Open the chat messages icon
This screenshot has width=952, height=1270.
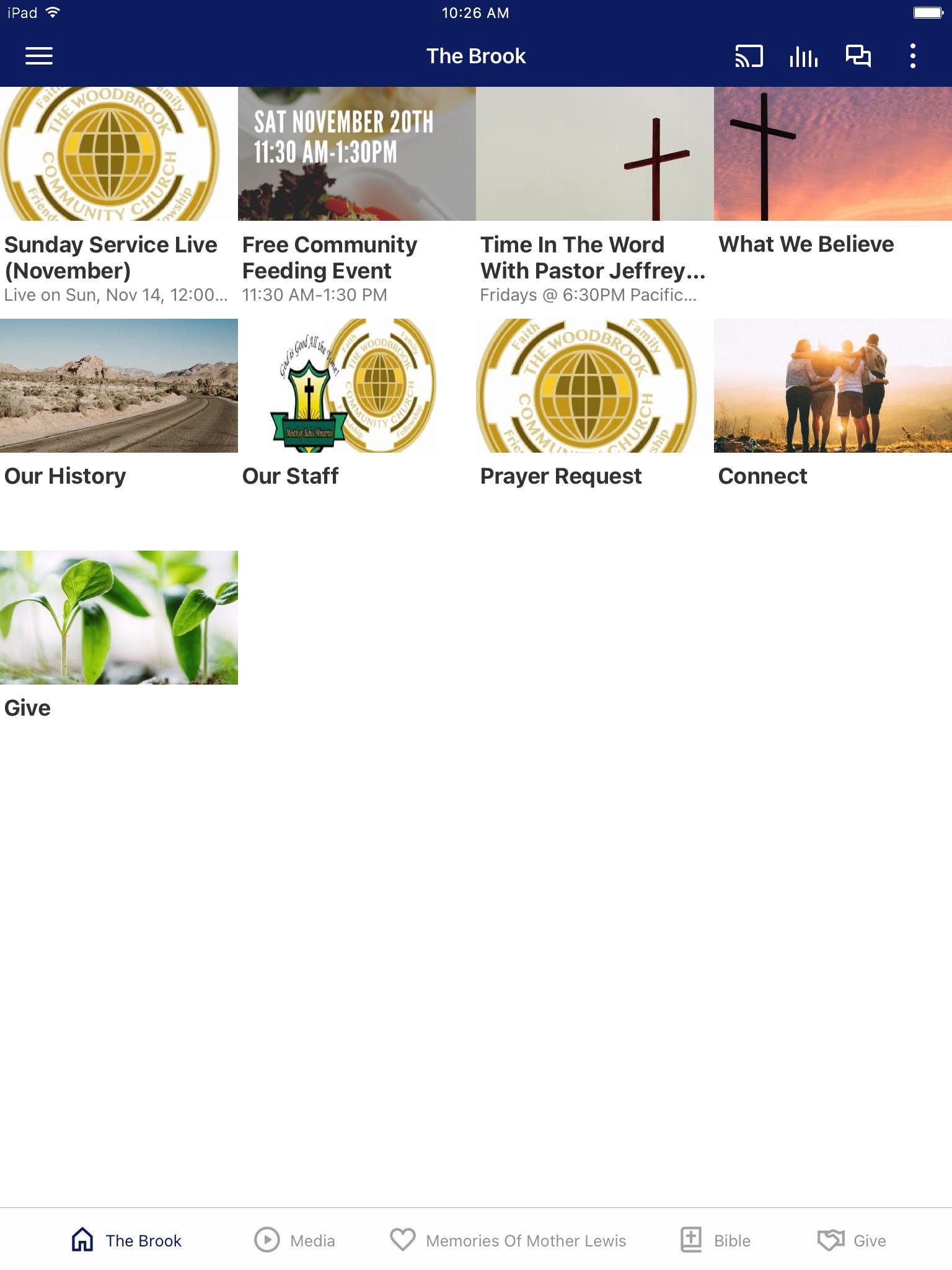pos(858,56)
